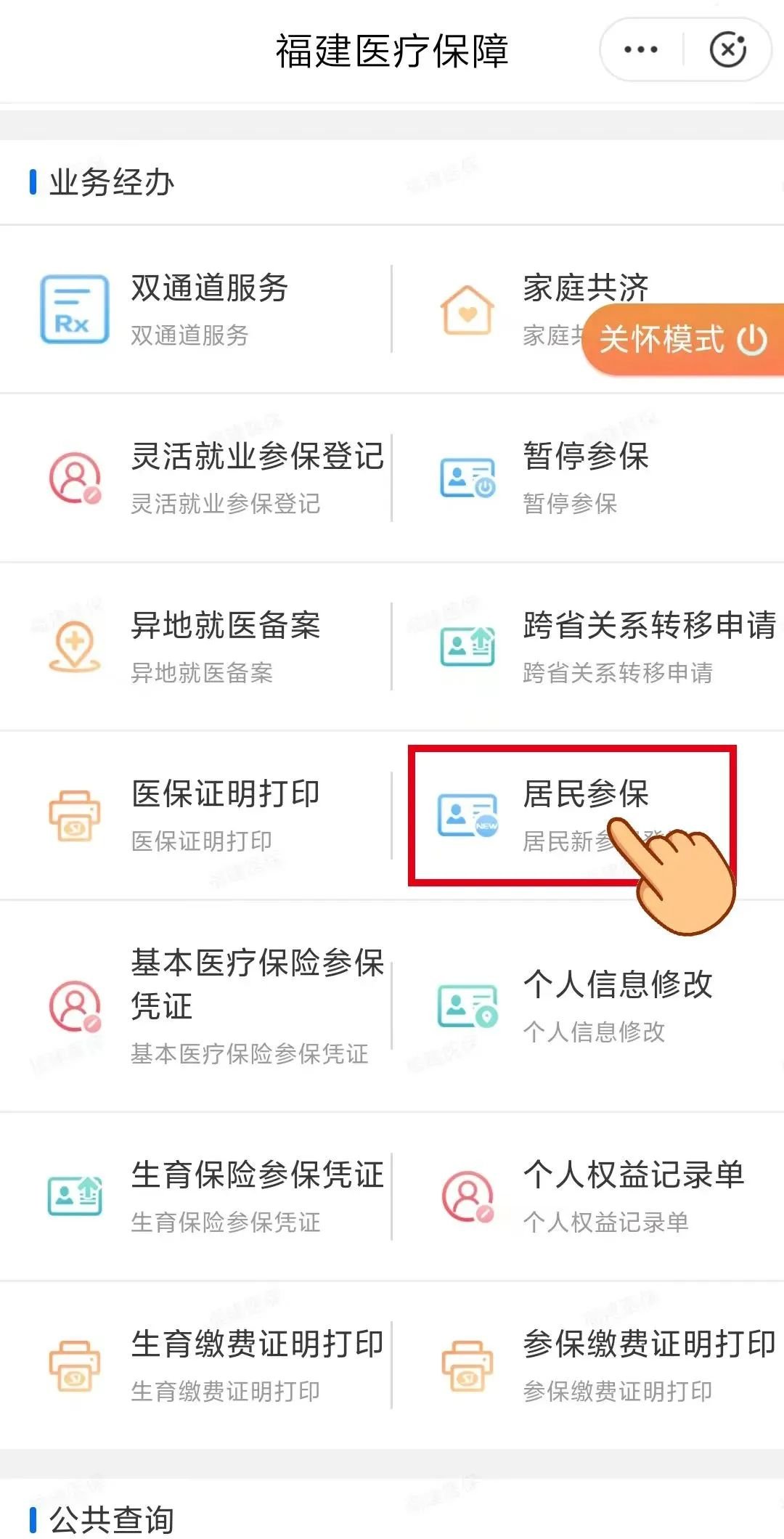Toggle 关怀模式 care mode

pyautogui.click(x=683, y=340)
